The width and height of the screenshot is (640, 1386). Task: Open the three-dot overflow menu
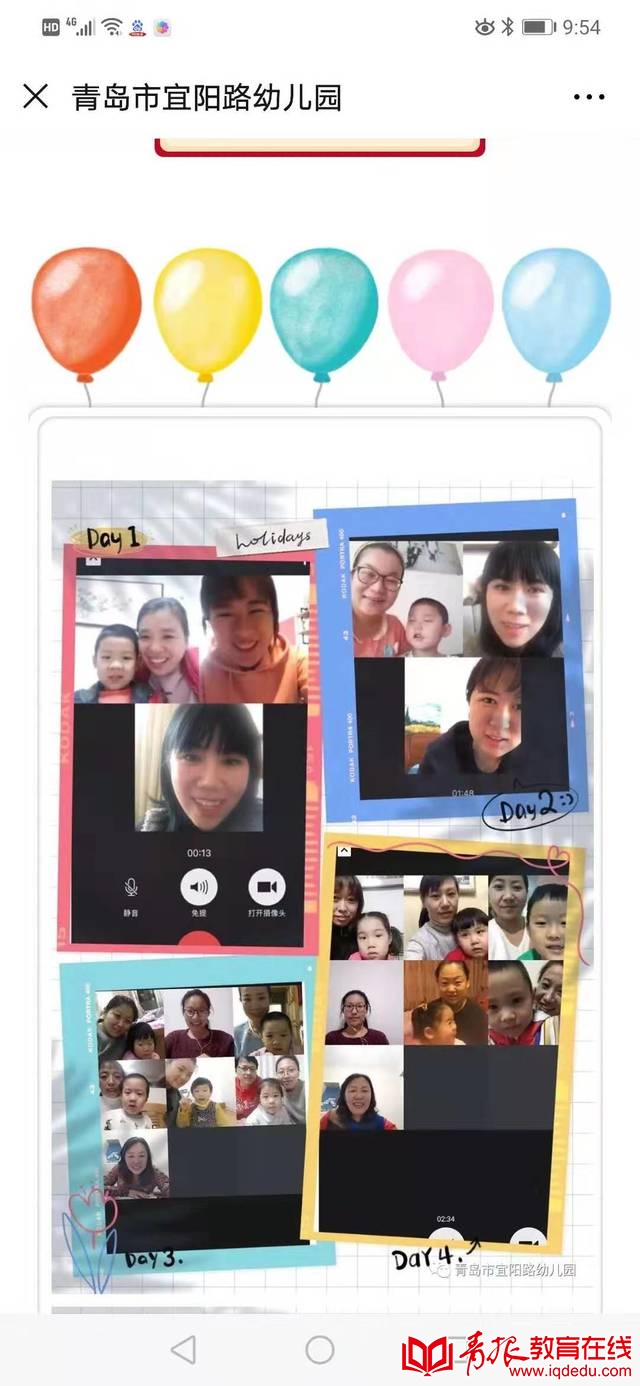click(589, 97)
